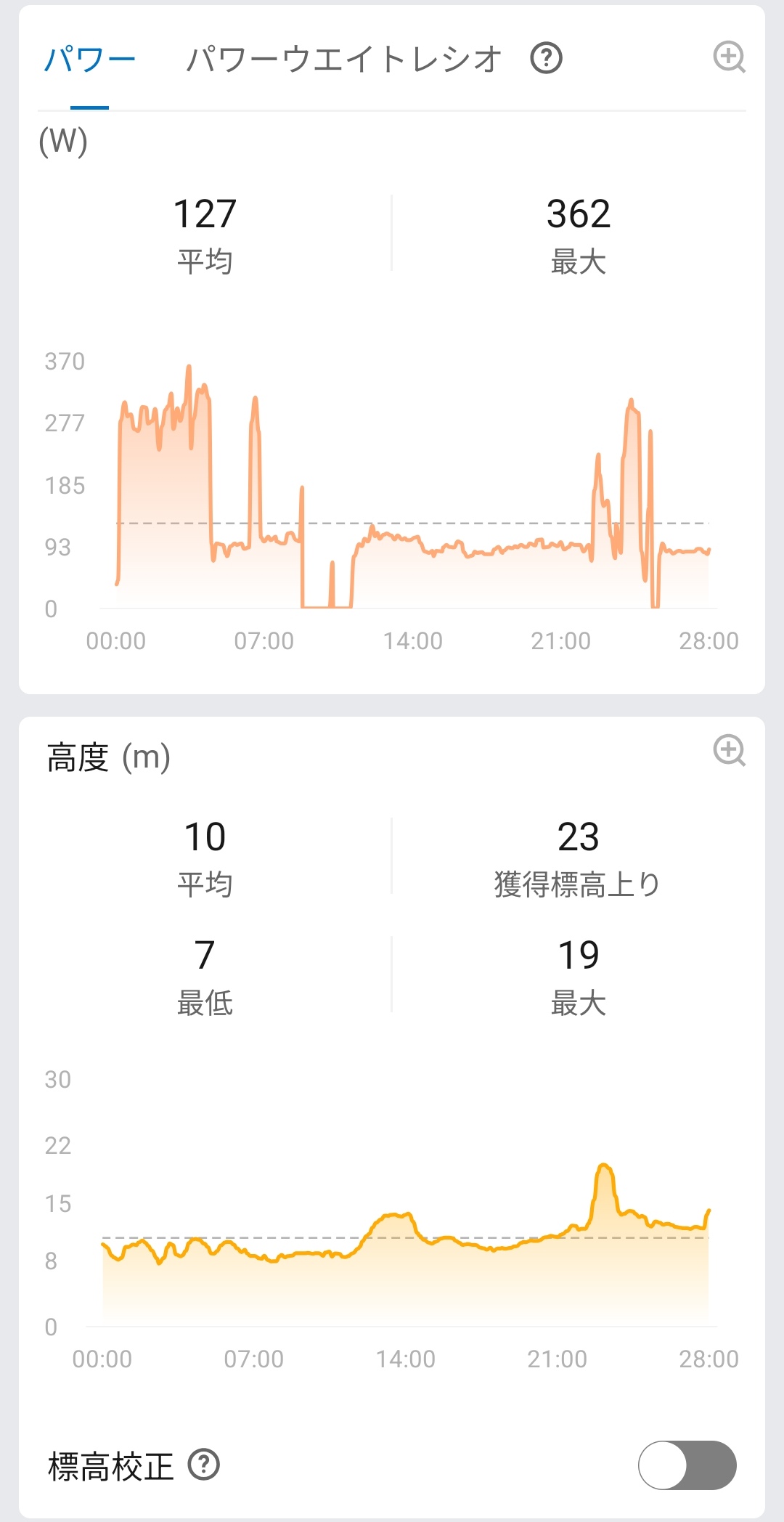Image resolution: width=784 pixels, height=1522 pixels.
Task: Zoom into the power chart
Action: click(730, 57)
